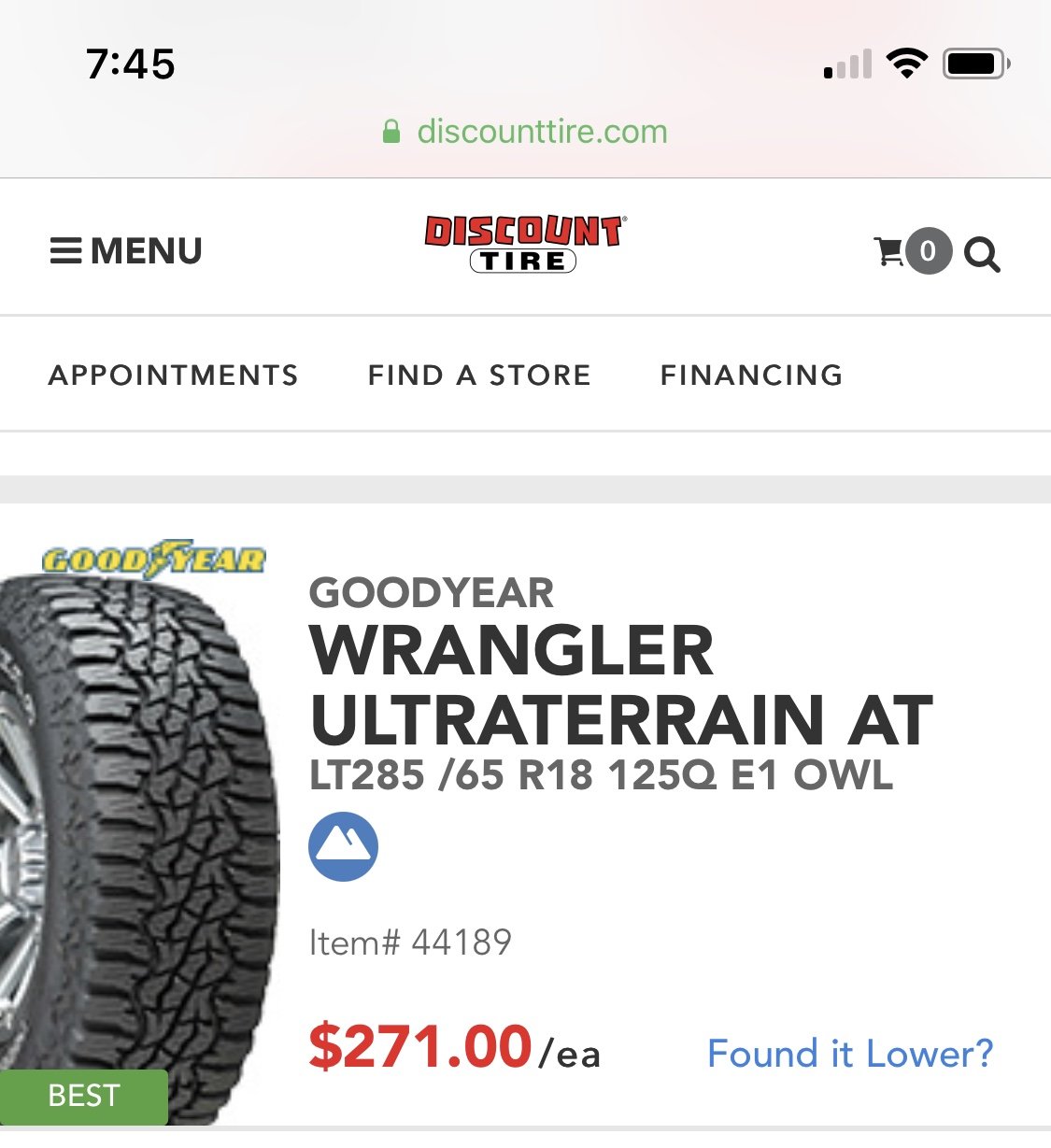Open the hamburger MENU drawer
This screenshot has height=1148, width=1051.
[125, 251]
